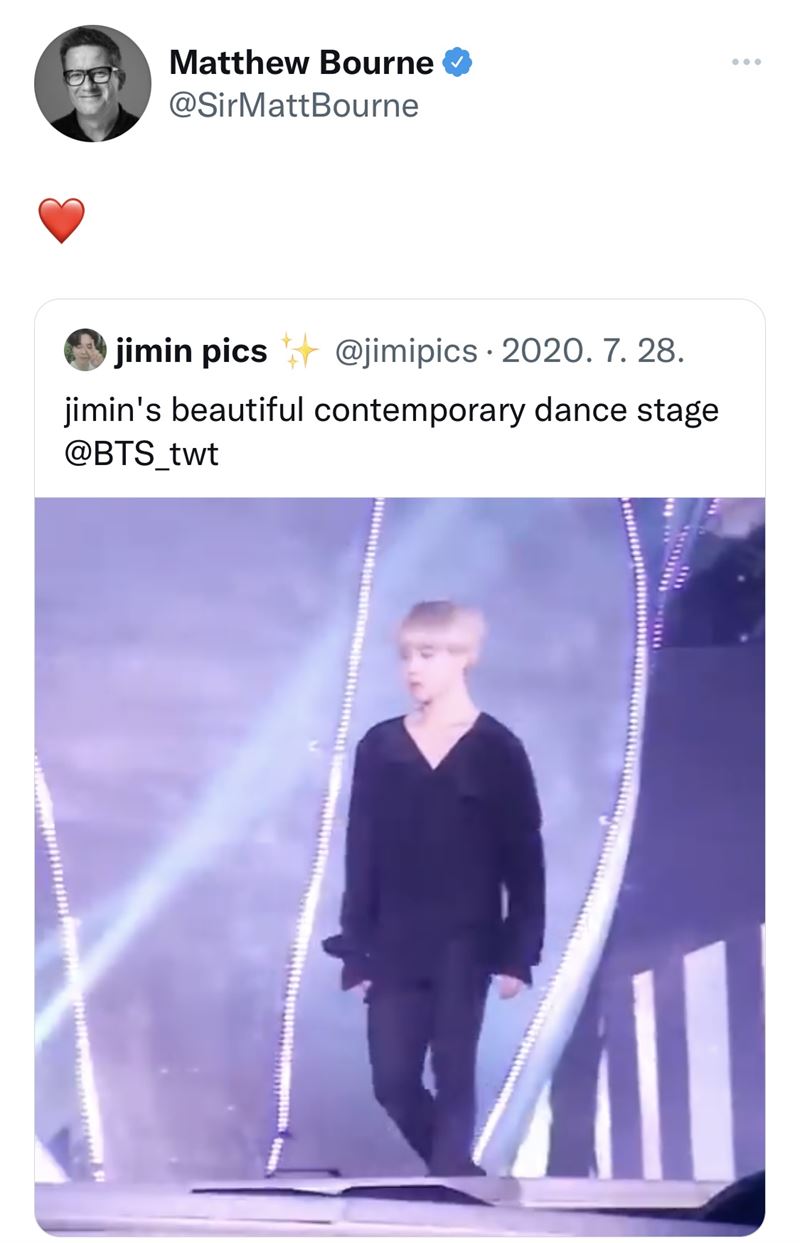Open the tweet's three-dot overflow menu
The height and width of the screenshot is (1243, 800).
click(746, 63)
